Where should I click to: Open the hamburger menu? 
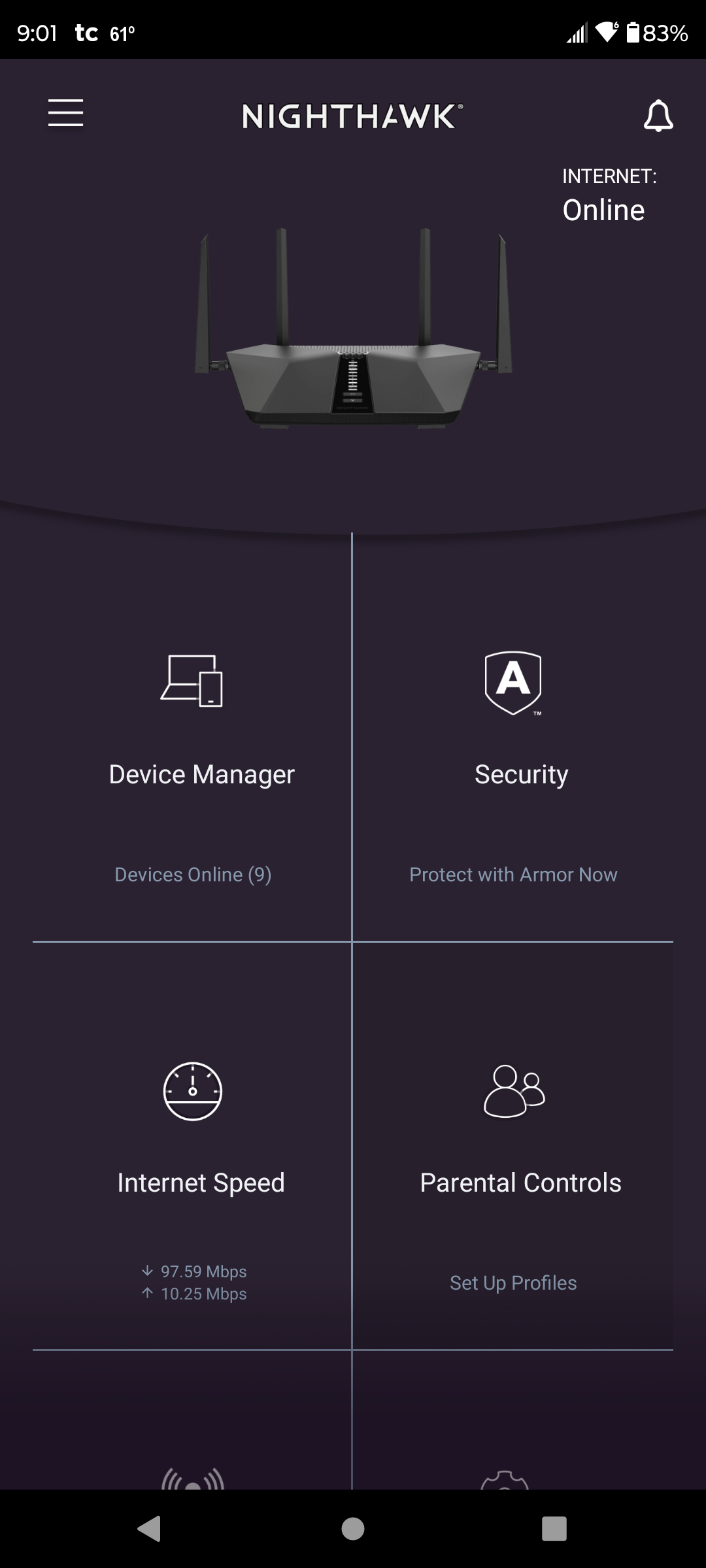tap(65, 114)
